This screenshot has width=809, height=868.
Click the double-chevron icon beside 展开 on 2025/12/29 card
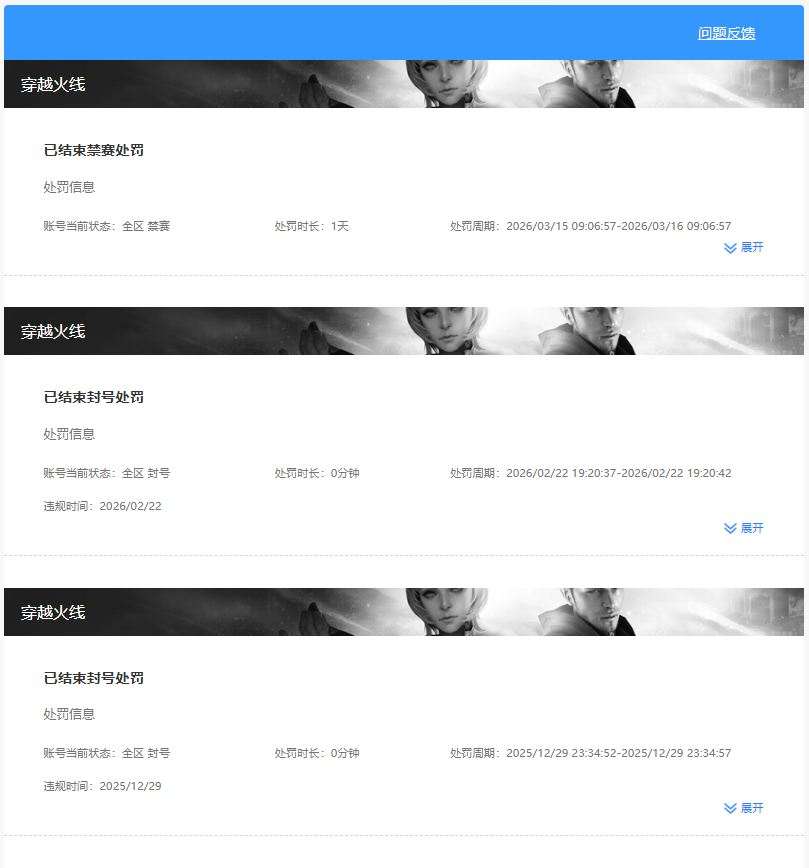[732, 808]
